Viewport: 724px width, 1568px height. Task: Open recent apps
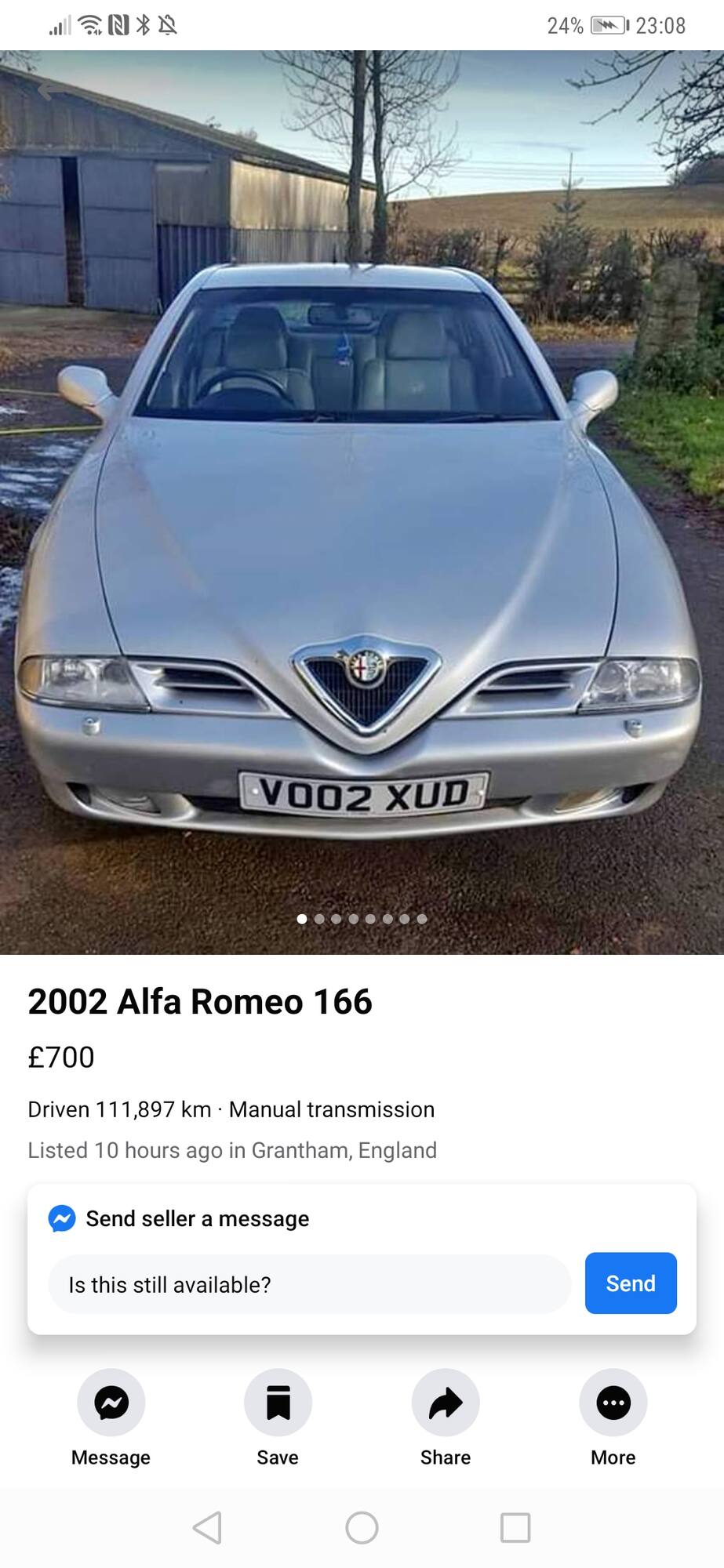click(x=515, y=1527)
